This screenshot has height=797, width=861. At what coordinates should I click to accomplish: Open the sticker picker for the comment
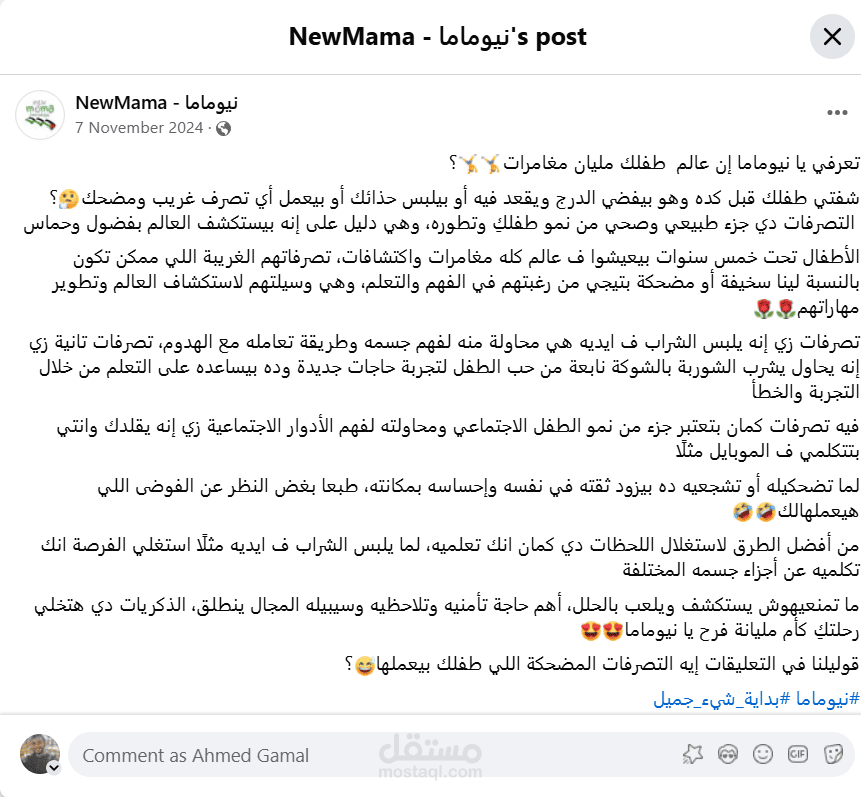click(833, 755)
